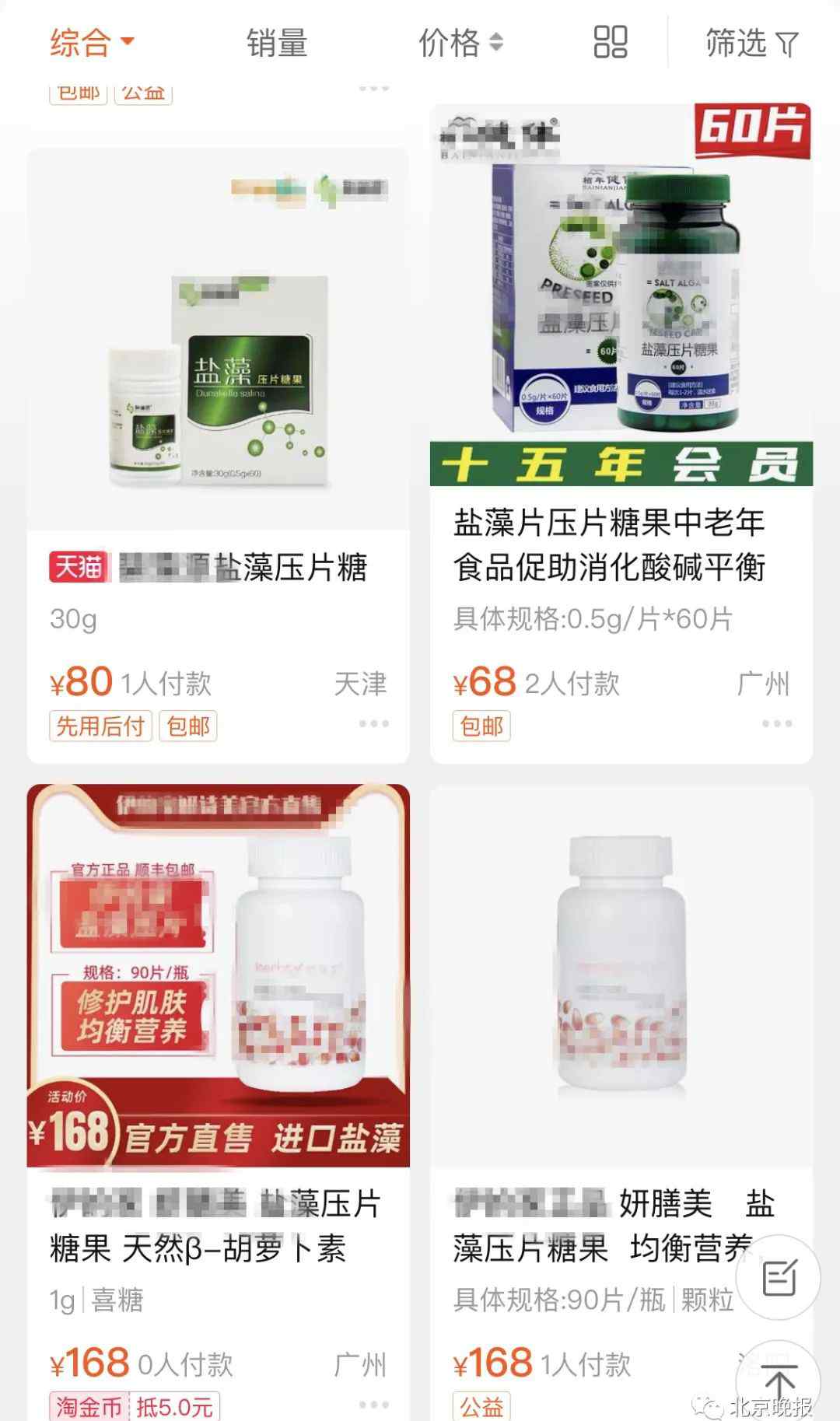Viewport: 840px width, 1421px height.
Task: Show more options for 天然β-胡萝卜素 product
Action: (373, 1405)
